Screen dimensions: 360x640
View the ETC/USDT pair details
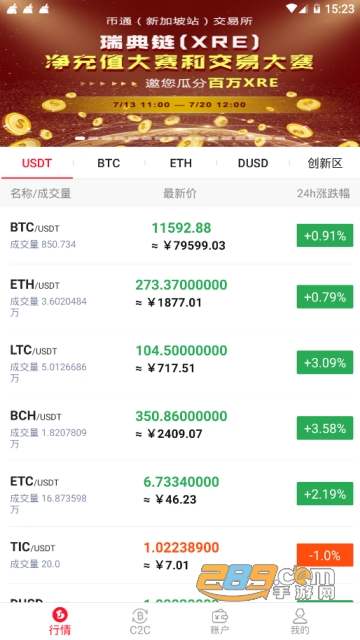pyautogui.click(x=180, y=494)
